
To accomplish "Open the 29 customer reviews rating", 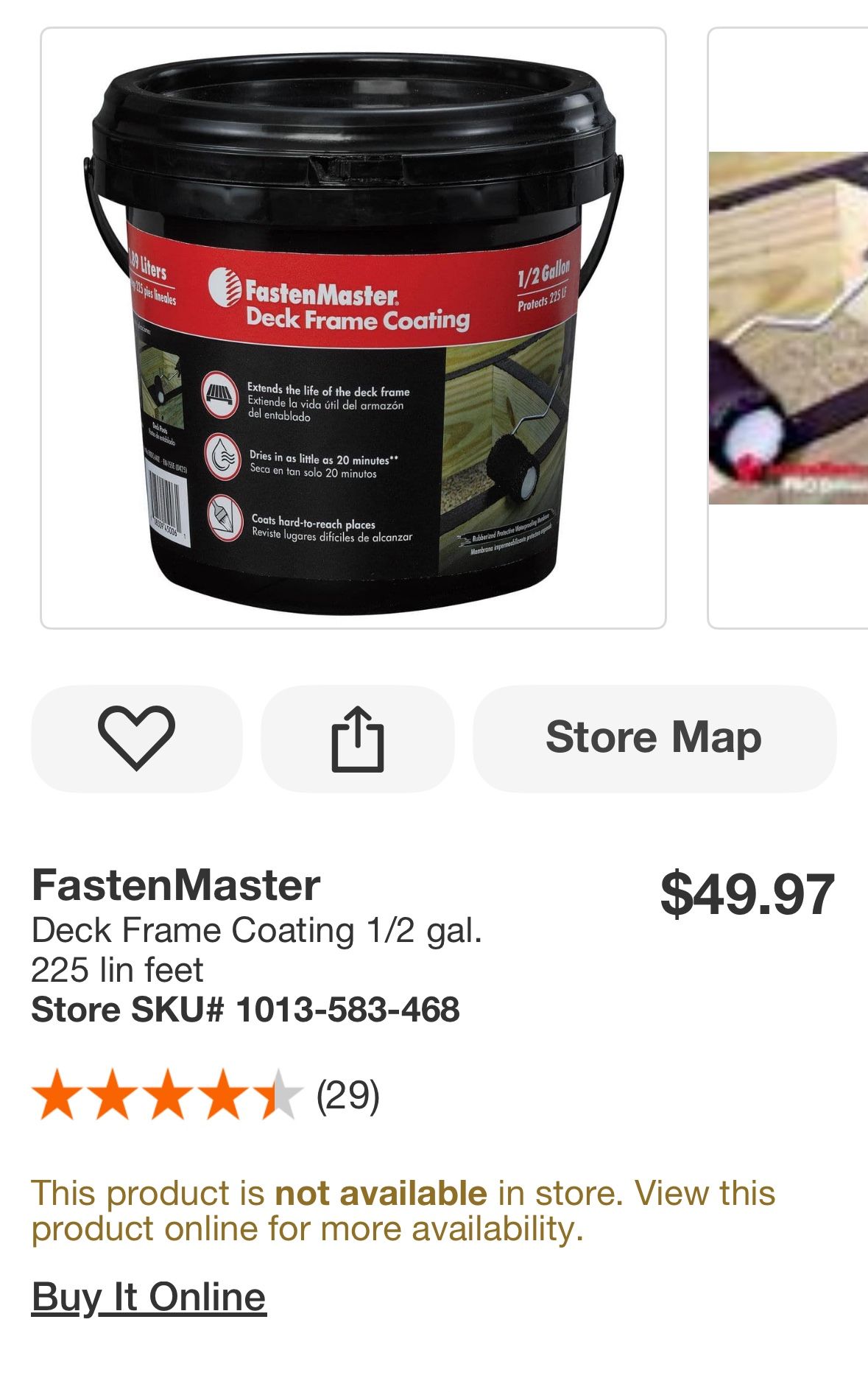I will (206, 1095).
